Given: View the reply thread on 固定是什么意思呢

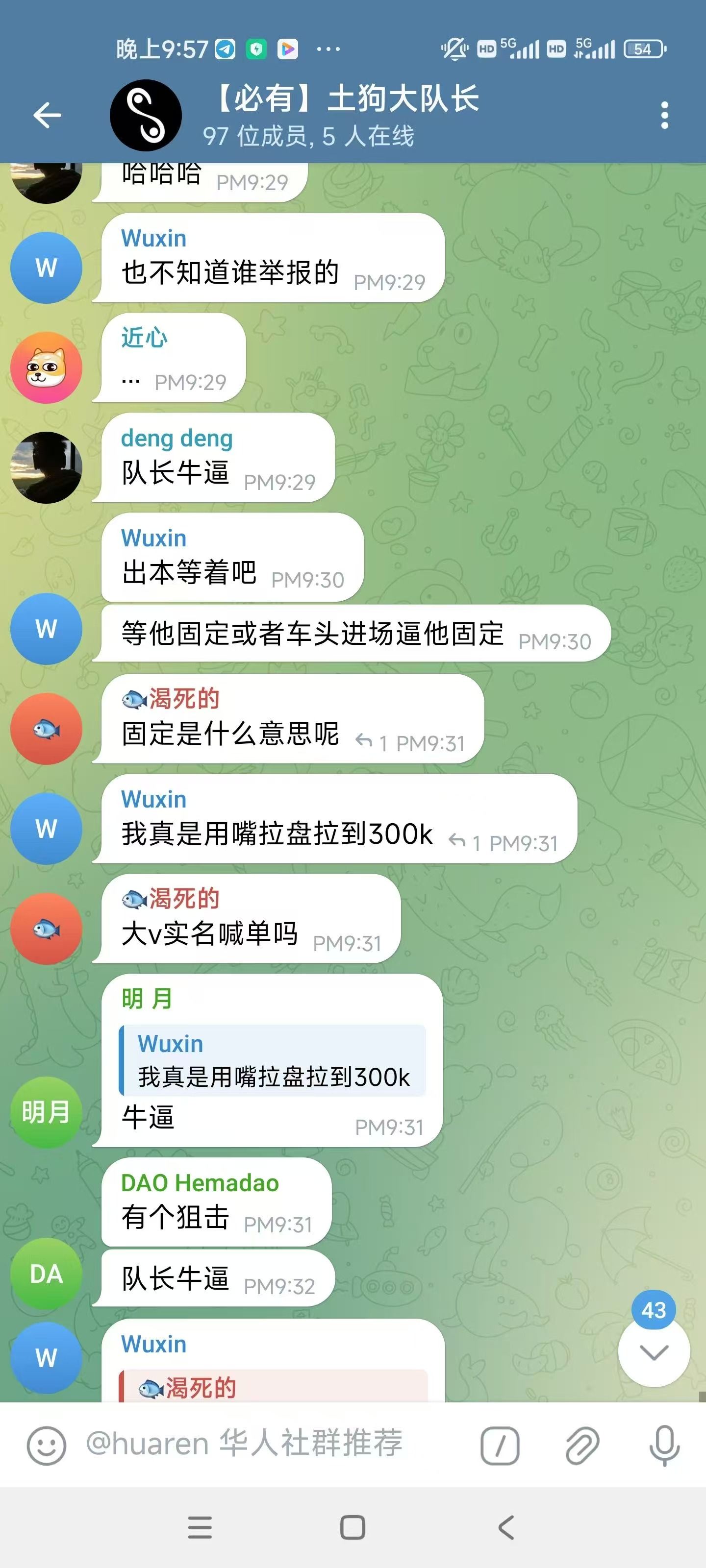Looking at the screenshot, I should point(372,742).
